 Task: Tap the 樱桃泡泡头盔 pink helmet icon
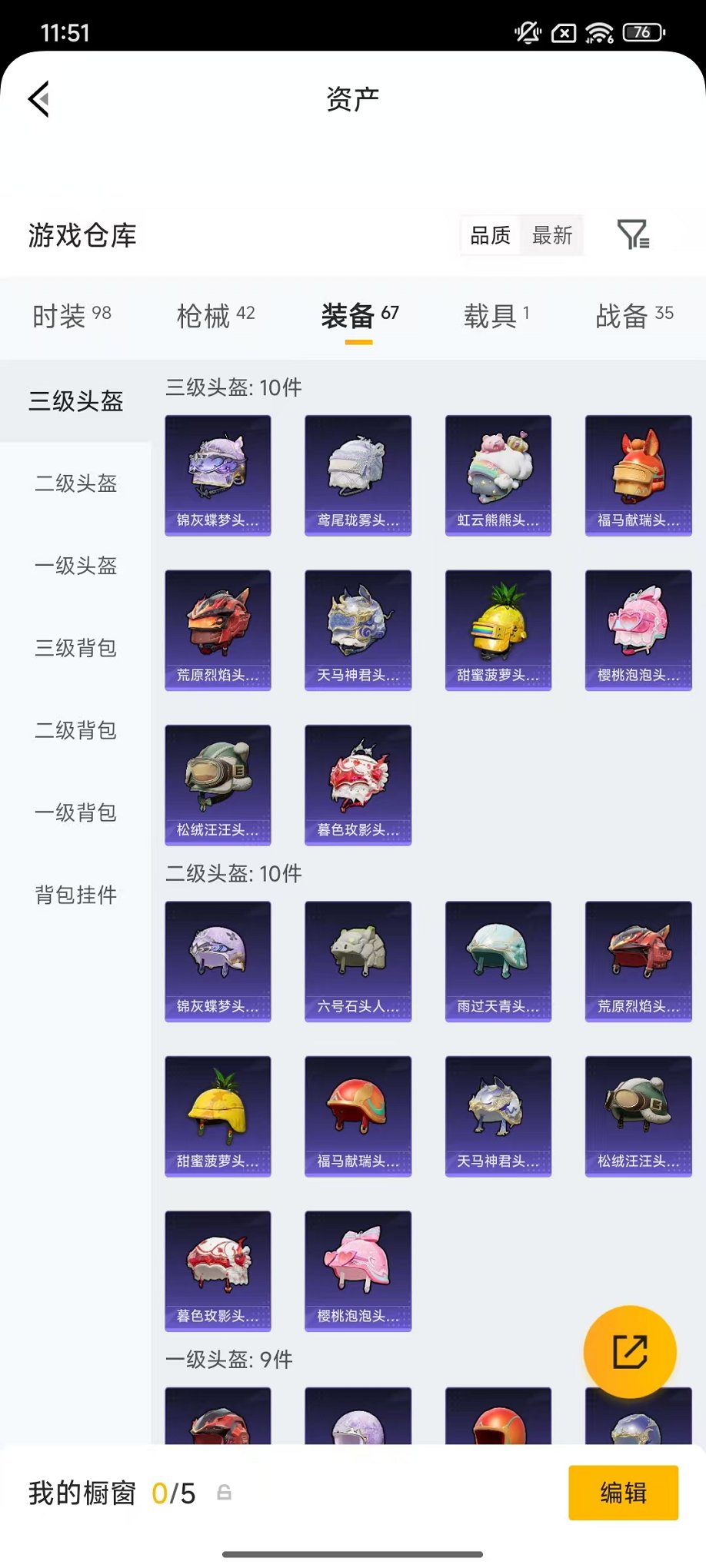coord(638,630)
